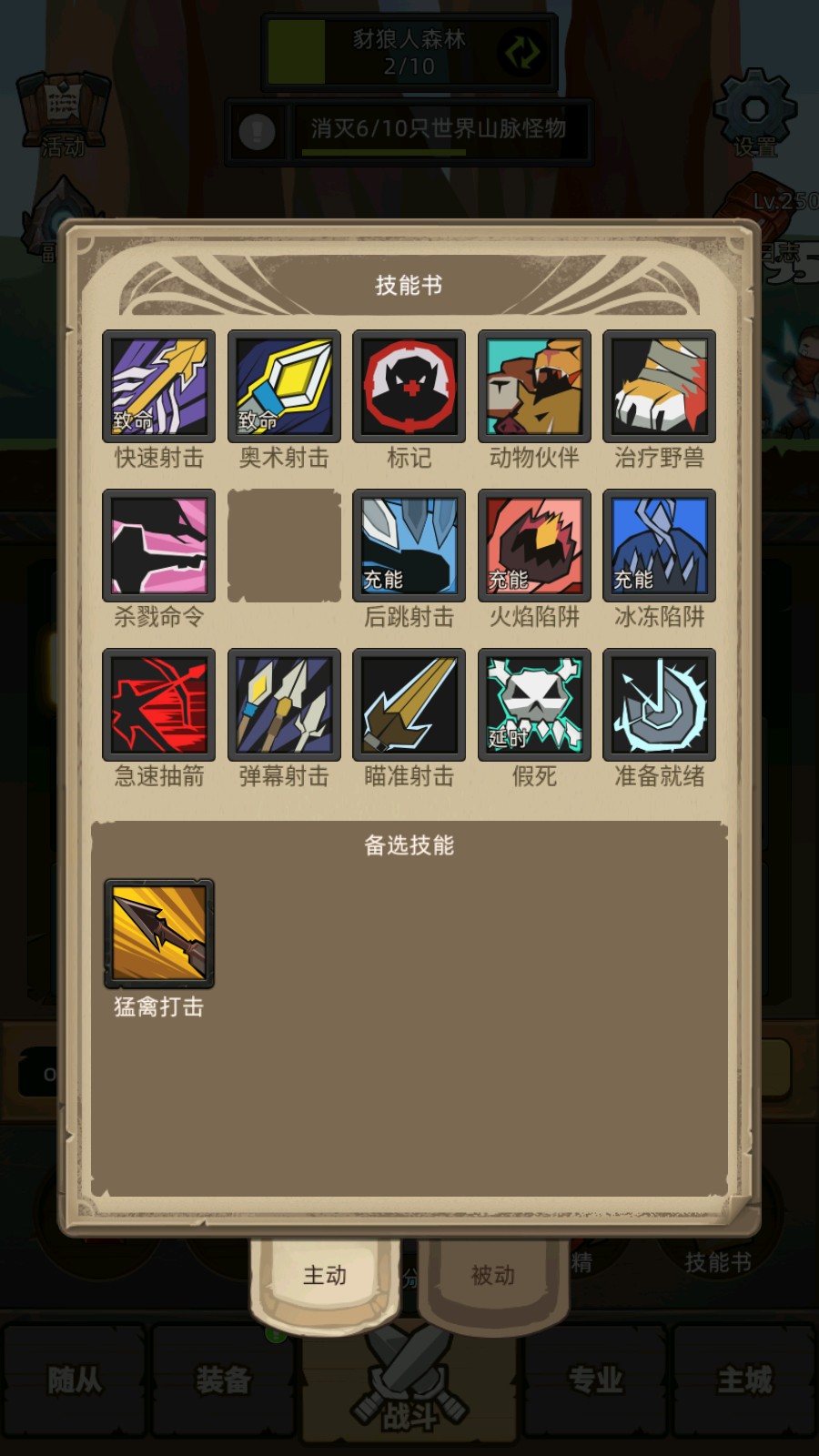Pick 猛禽打击 from the 备选技能 list

[159, 933]
